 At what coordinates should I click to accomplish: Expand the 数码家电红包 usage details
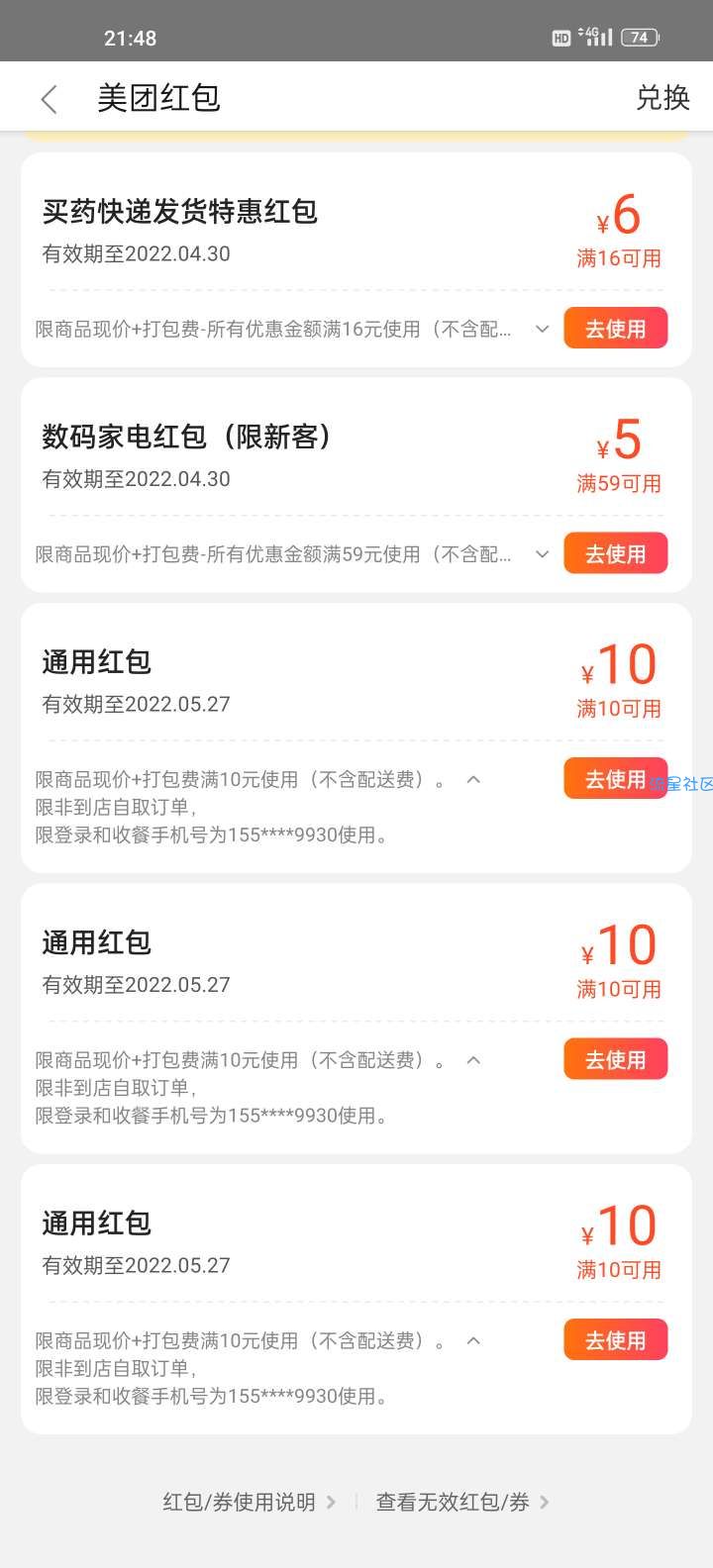point(542,554)
